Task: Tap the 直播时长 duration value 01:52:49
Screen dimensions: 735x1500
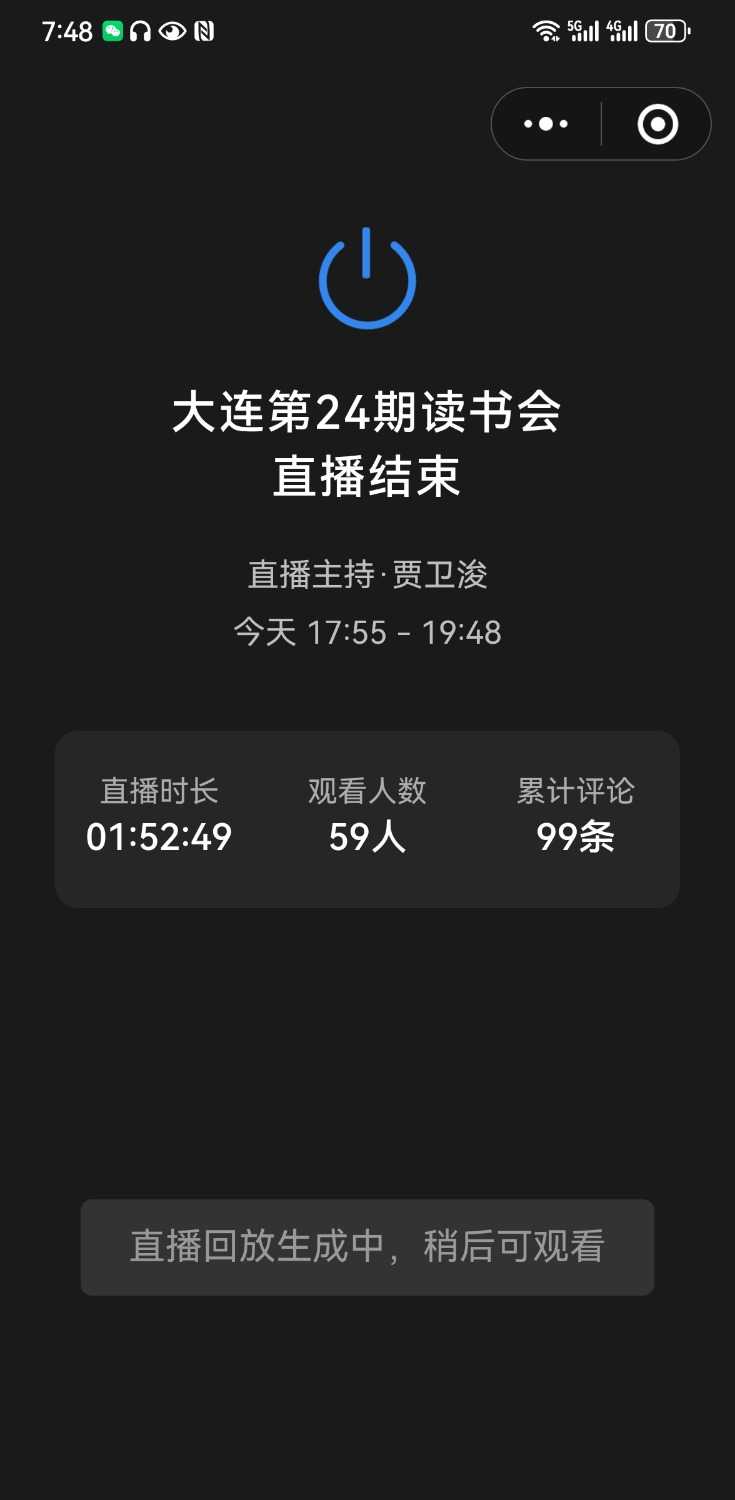Action: point(158,837)
